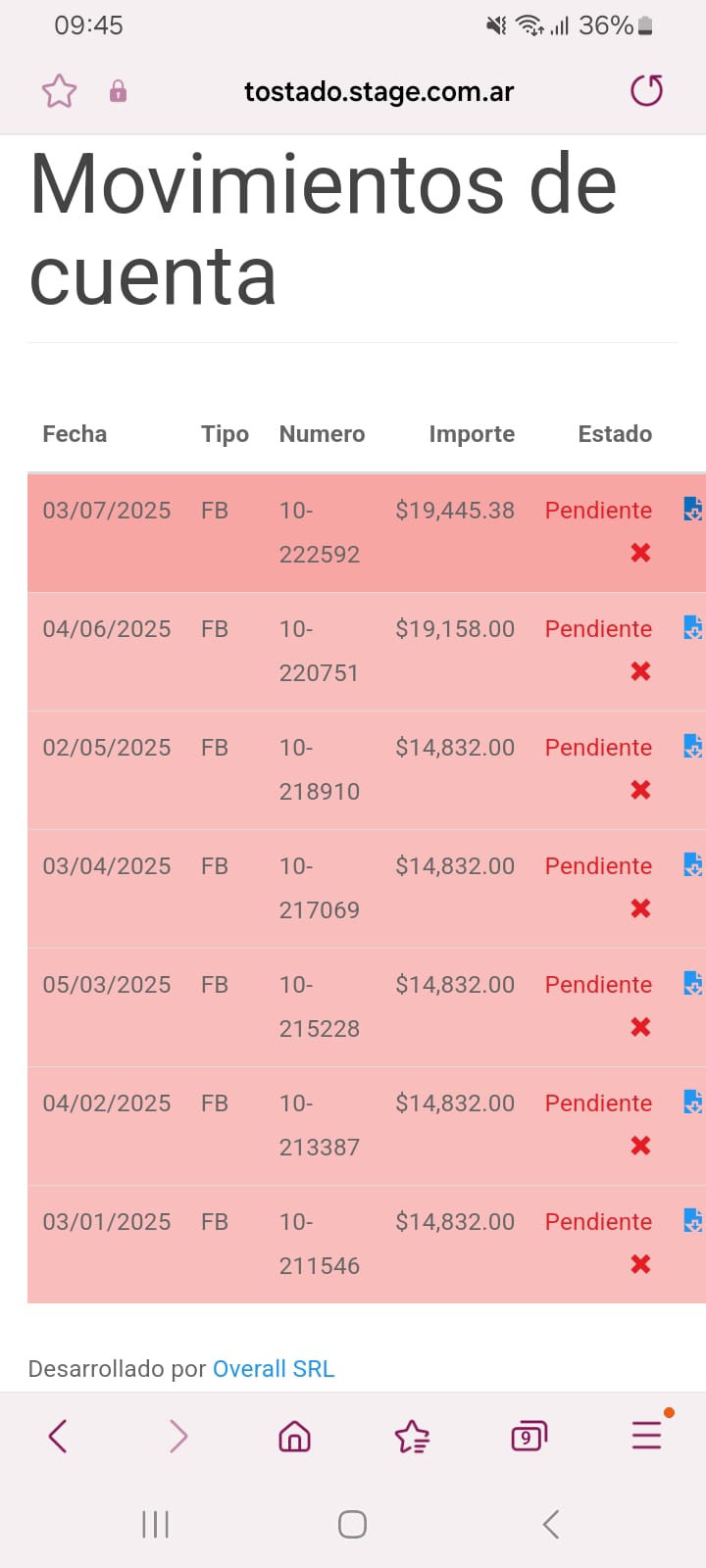Go to the phone home screen

[352, 1524]
